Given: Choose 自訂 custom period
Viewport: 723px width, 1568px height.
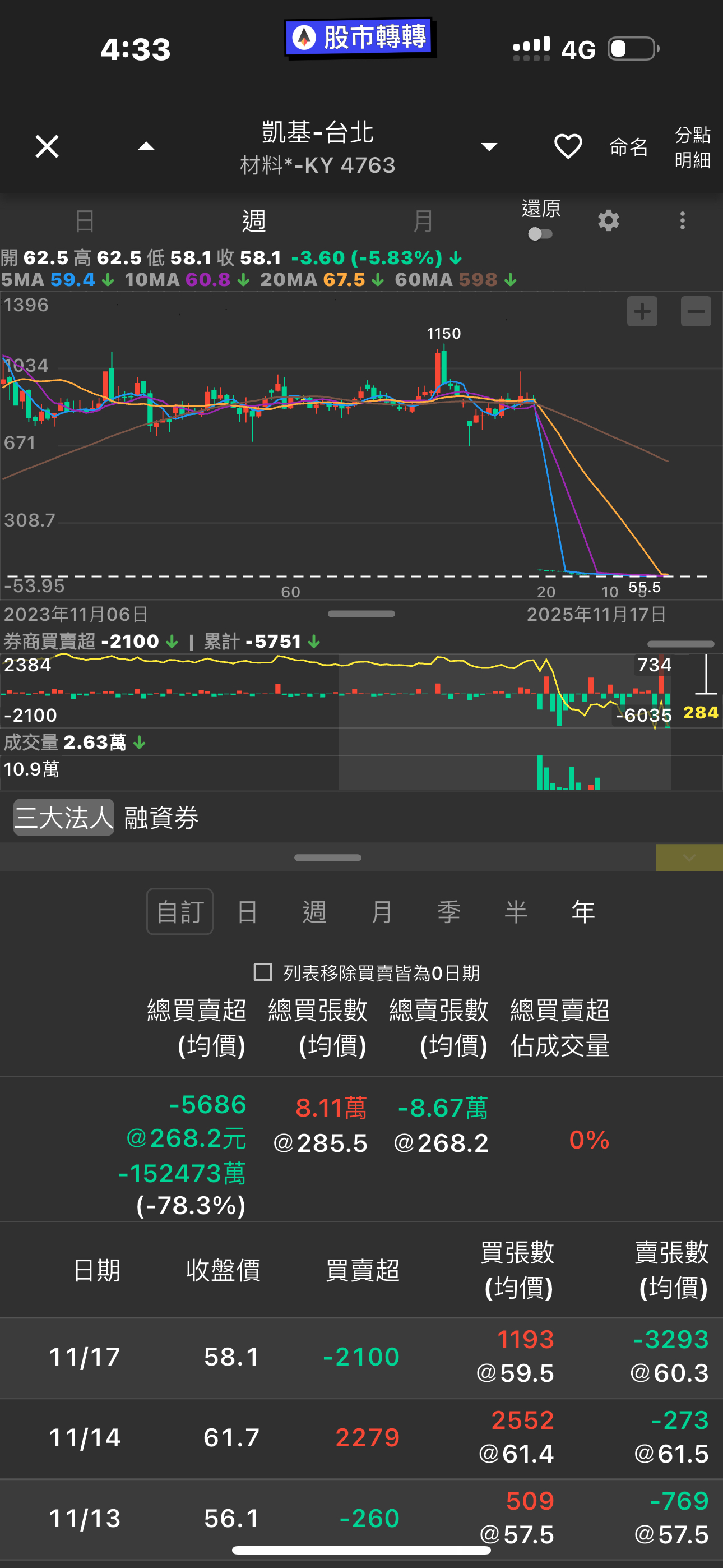Looking at the screenshot, I should coord(179,911).
